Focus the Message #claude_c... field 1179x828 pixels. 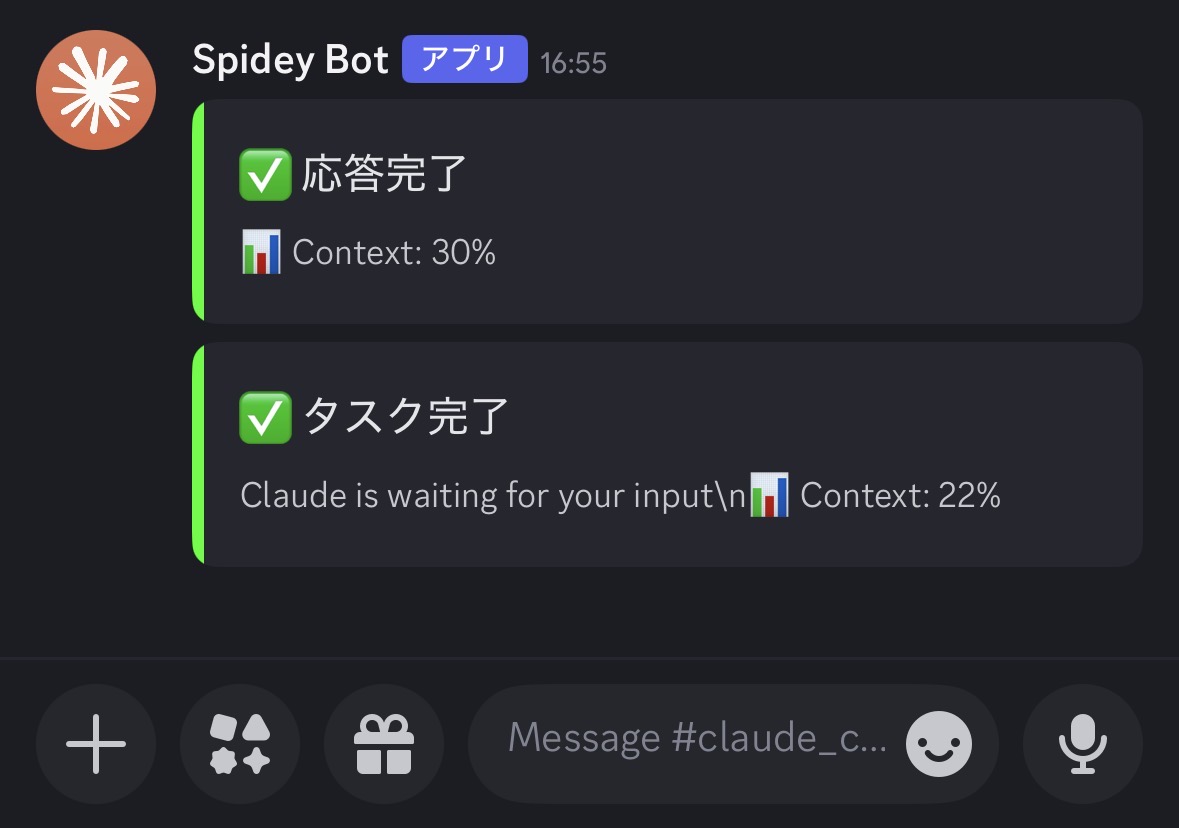tap(690, 740)
